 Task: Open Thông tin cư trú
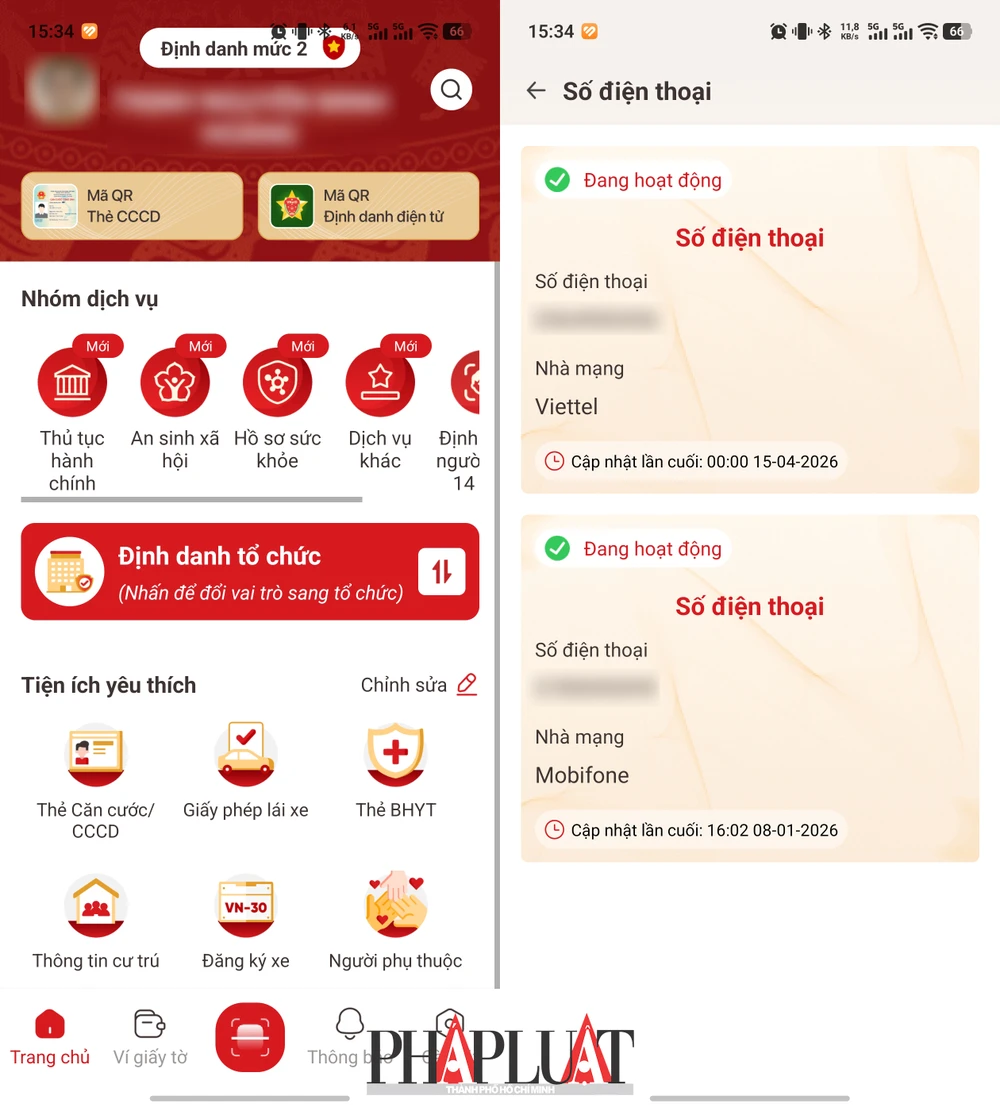(x=95, y=908)
